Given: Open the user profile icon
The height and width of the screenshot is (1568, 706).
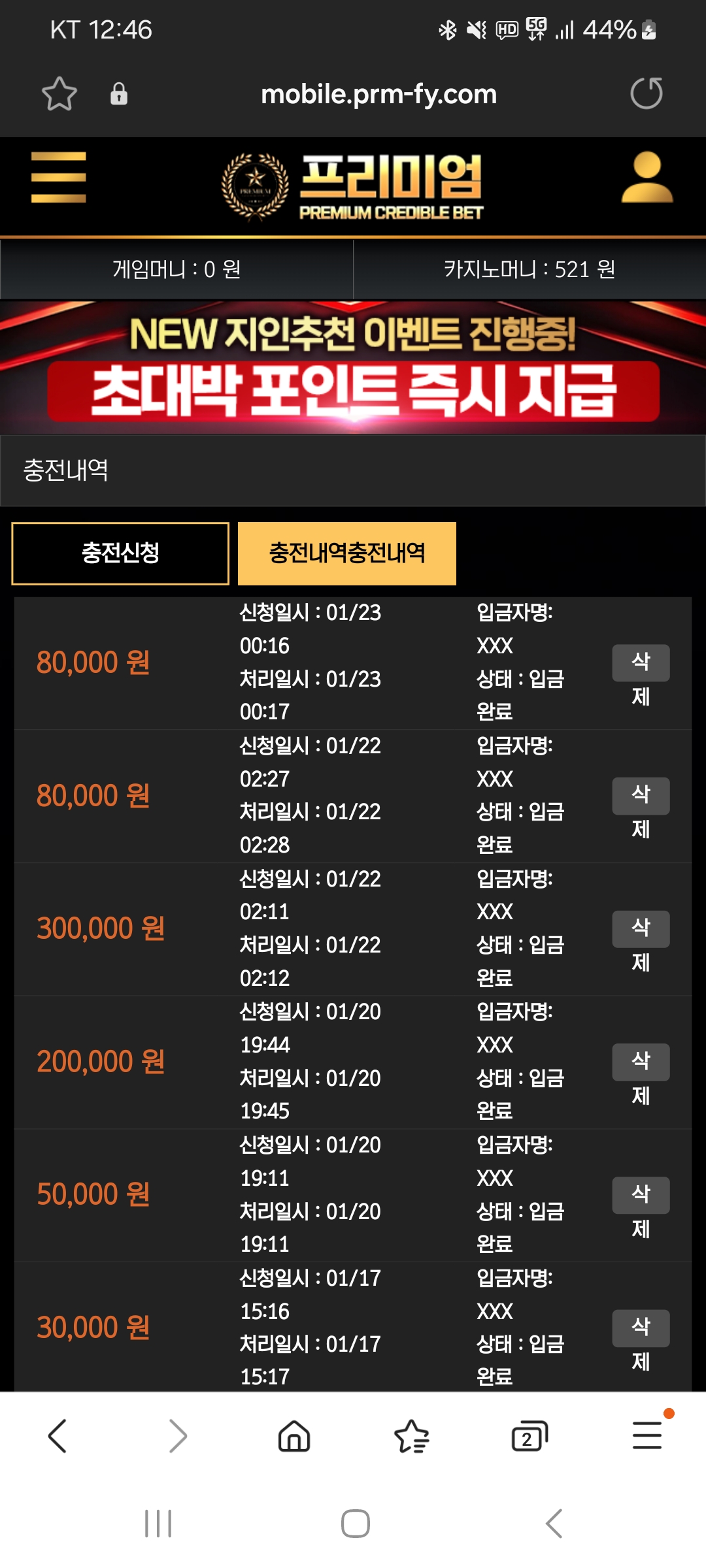Looking at the screenshot, I should pyautogui.click(x=647, y=177).
